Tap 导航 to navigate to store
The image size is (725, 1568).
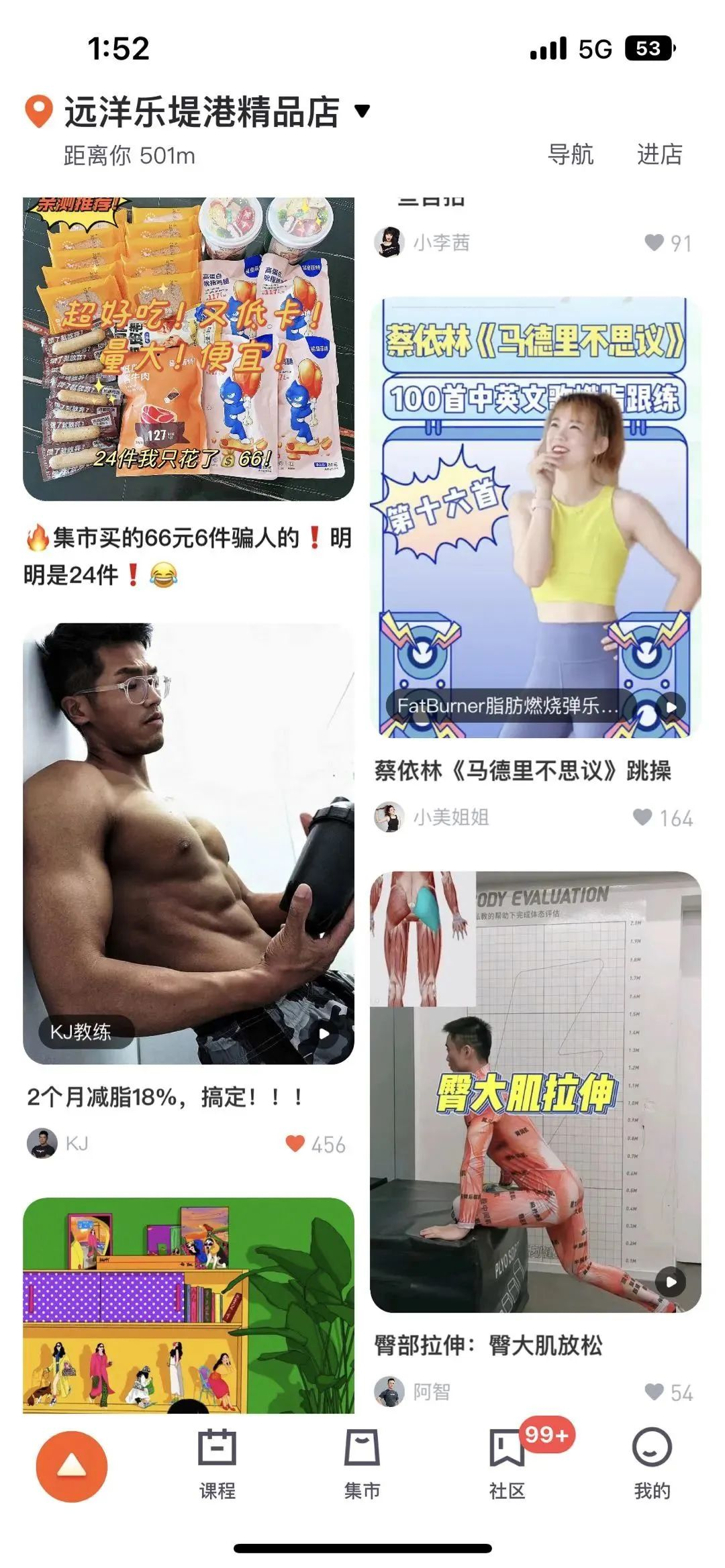coord(571,154)
